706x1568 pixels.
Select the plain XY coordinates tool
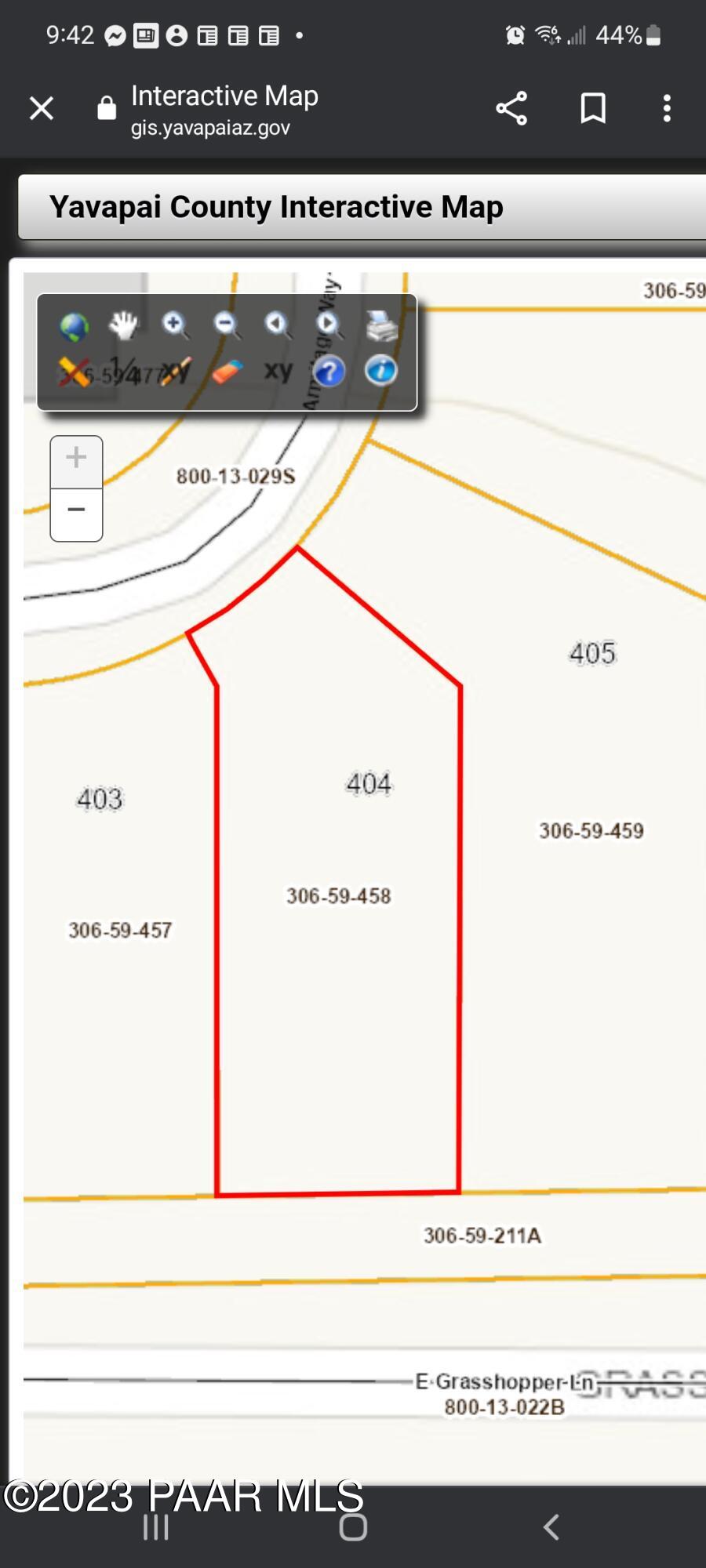click(278, 370)
